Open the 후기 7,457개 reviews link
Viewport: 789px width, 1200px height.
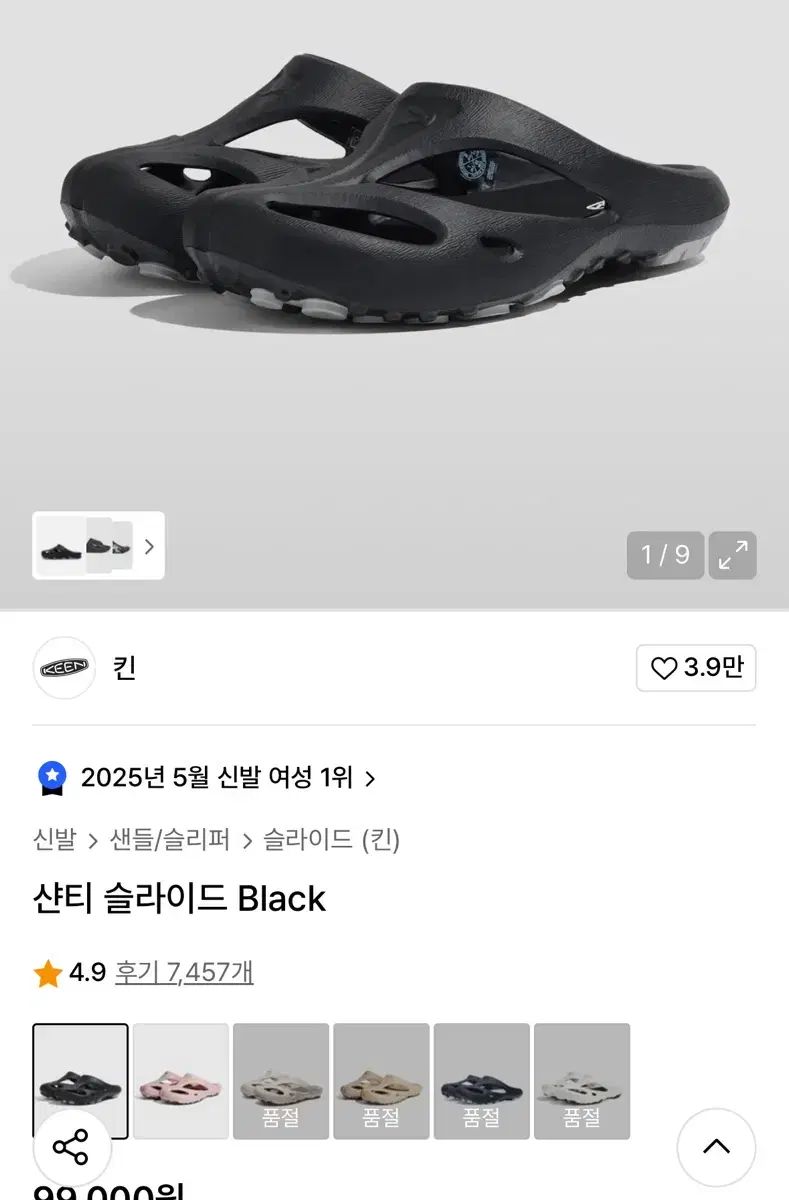pyautogui.click(x=184, y=972)
